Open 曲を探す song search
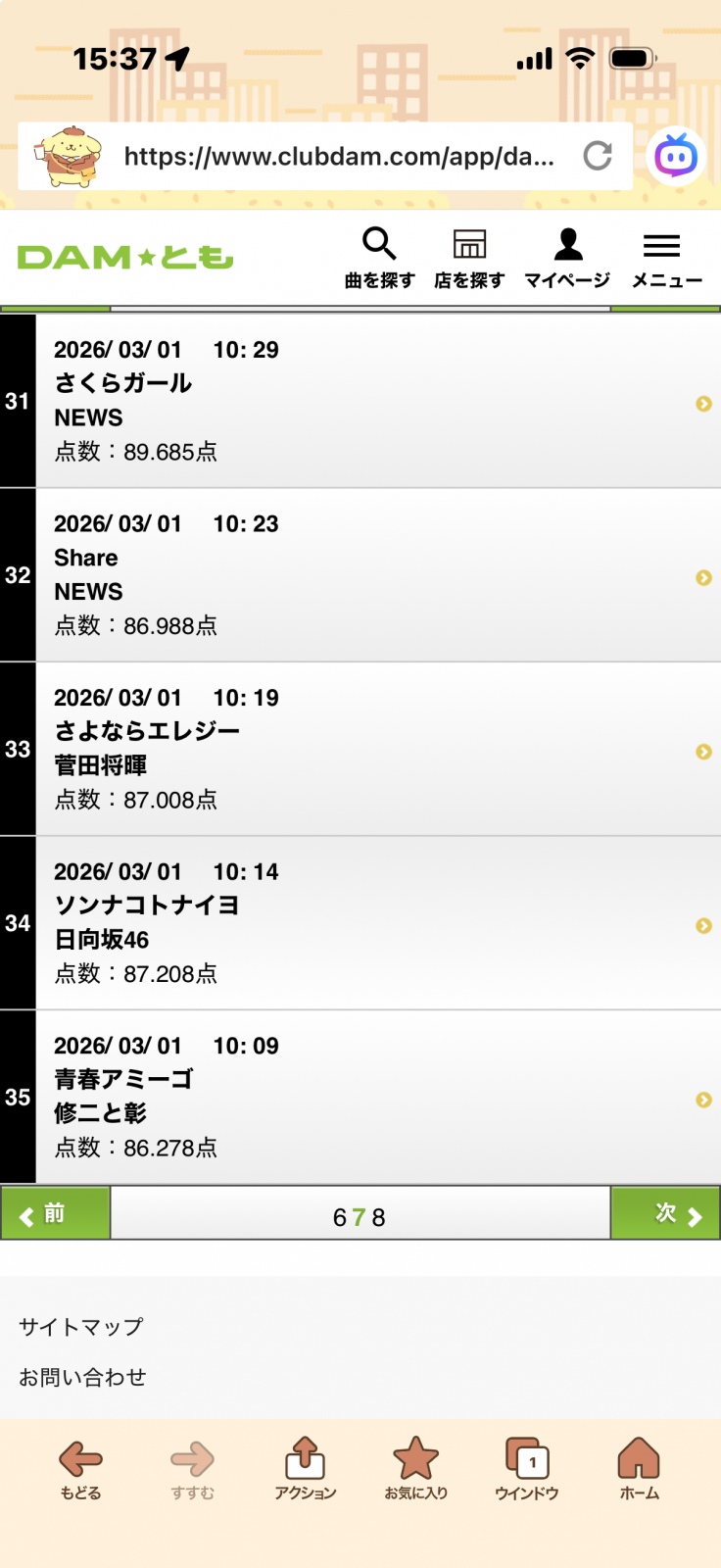721x1568 pixels. point(379,258)
